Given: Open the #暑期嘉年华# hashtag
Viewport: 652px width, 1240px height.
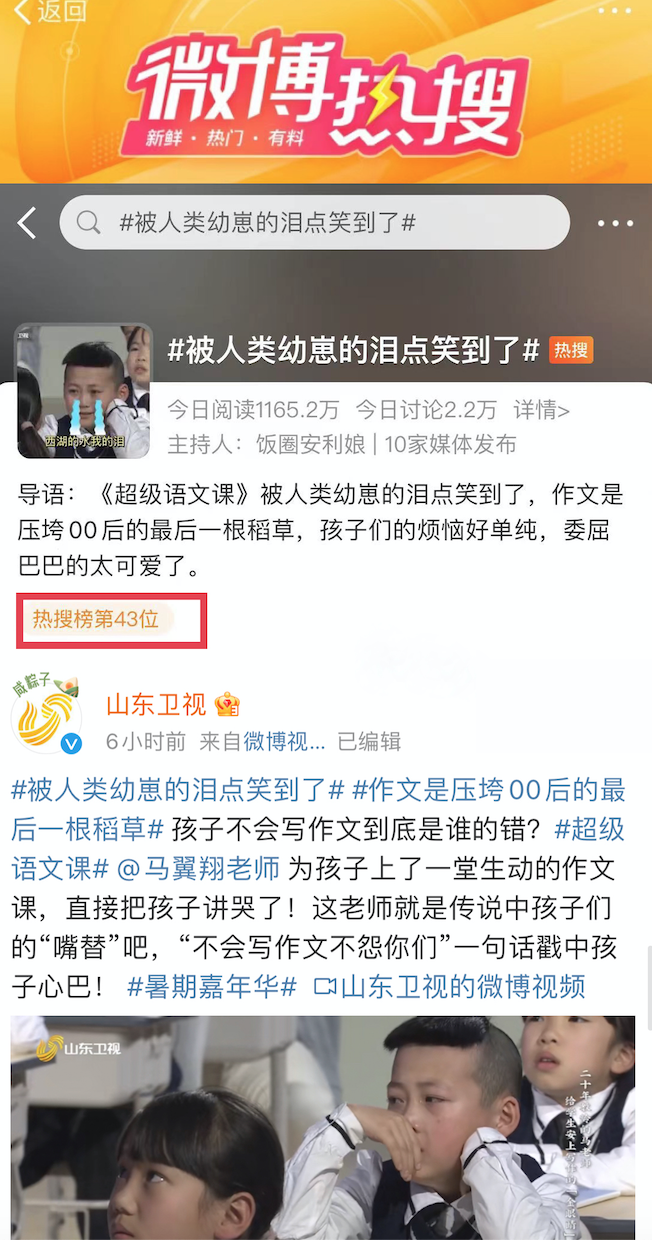Looking at the screenshot, I should tap(212, 986).
